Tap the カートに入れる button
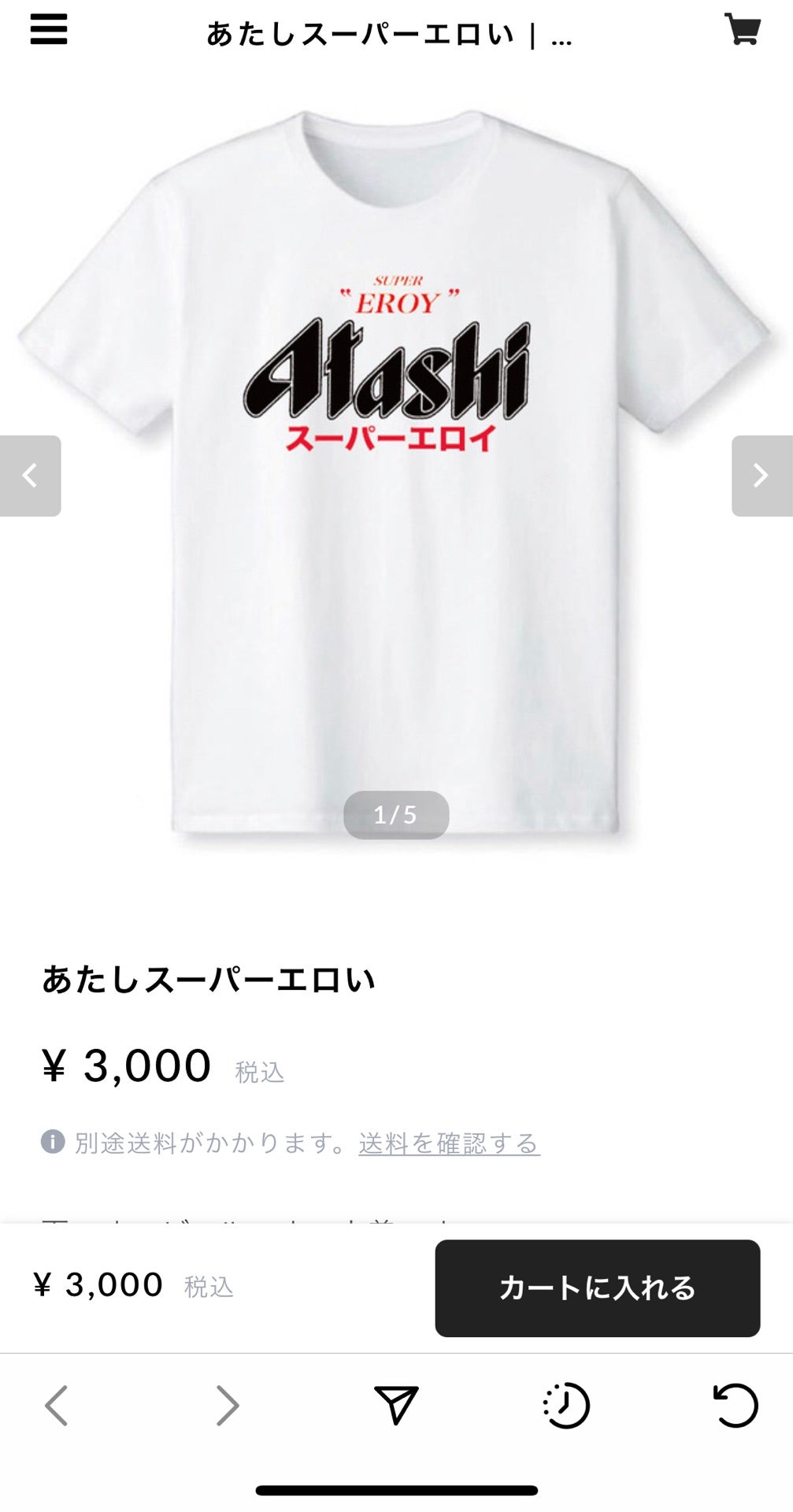Screen dimensions: 793x1512 (x=597, y=1288)
